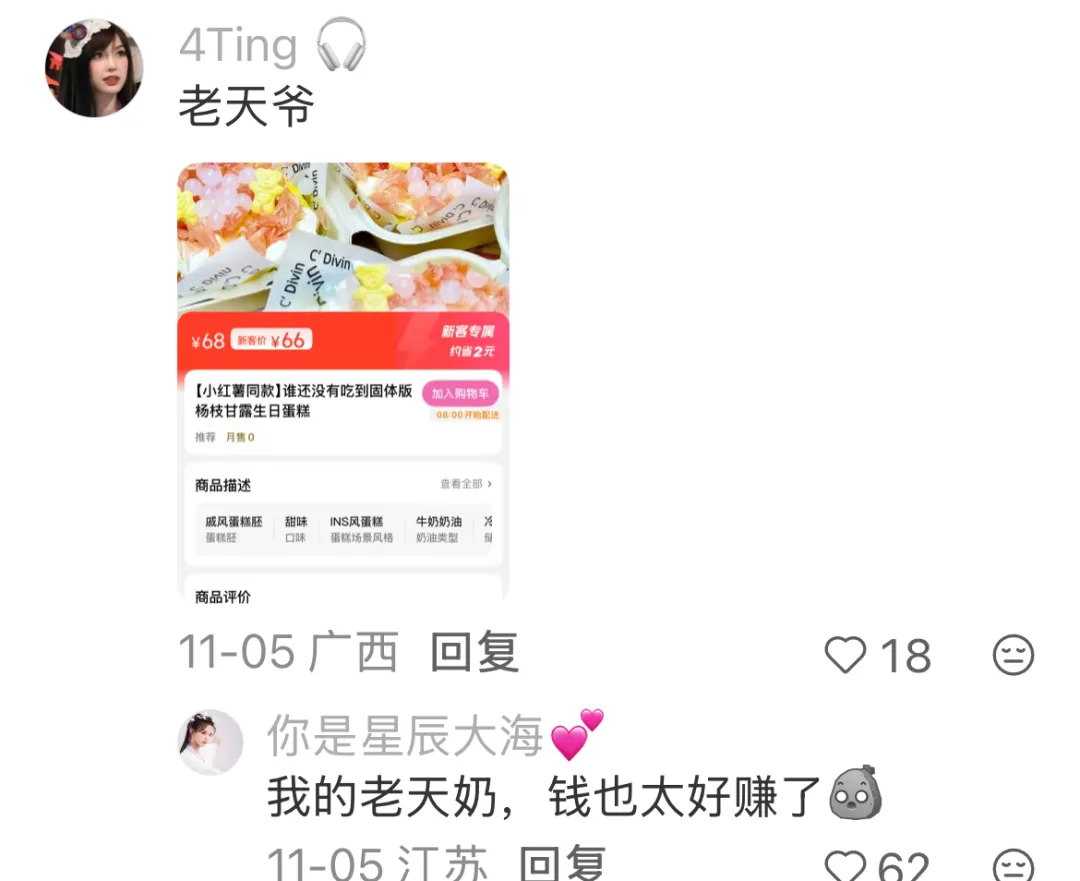1080x881 pixels.
Task: Open the username 4Ting
Action: (238, 45)
